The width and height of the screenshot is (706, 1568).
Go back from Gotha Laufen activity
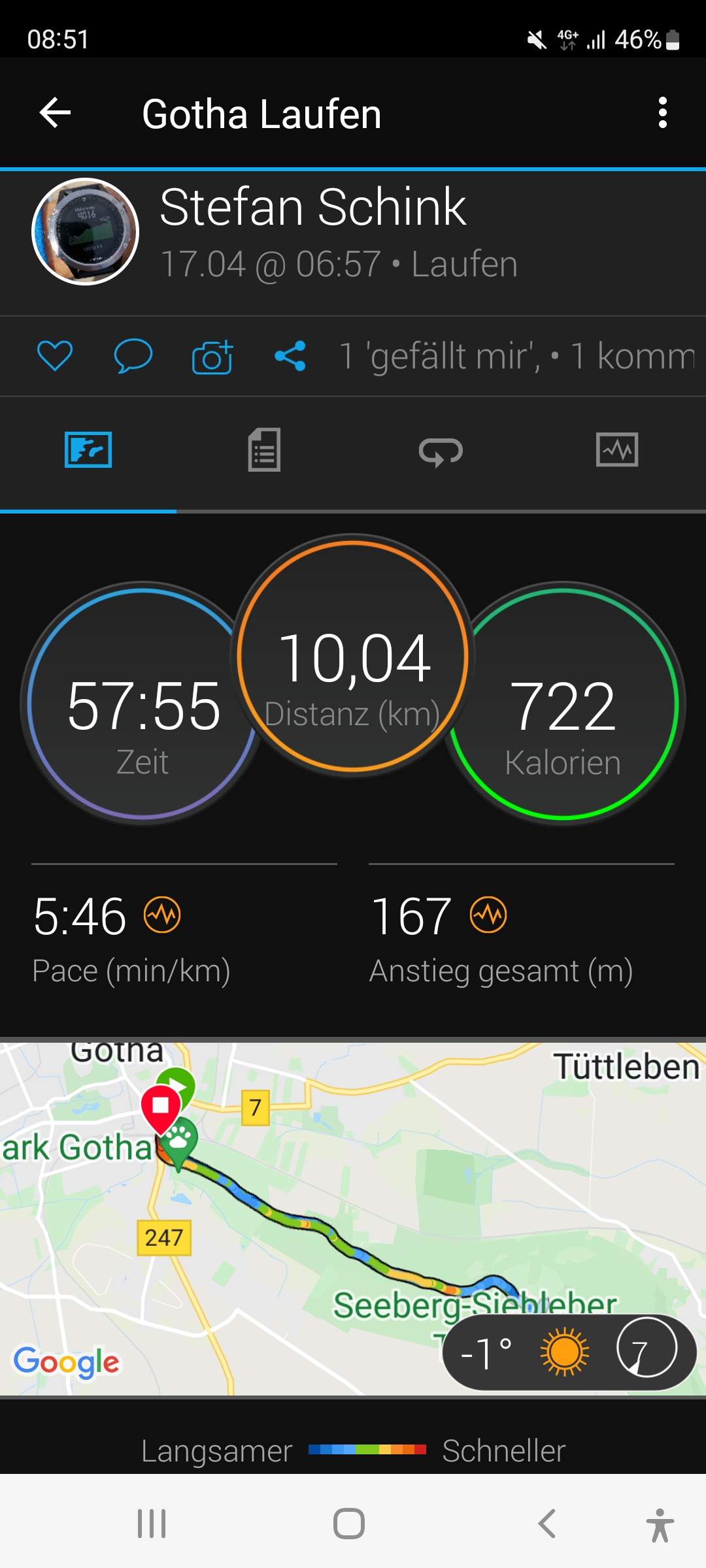(x=56, y=114)
